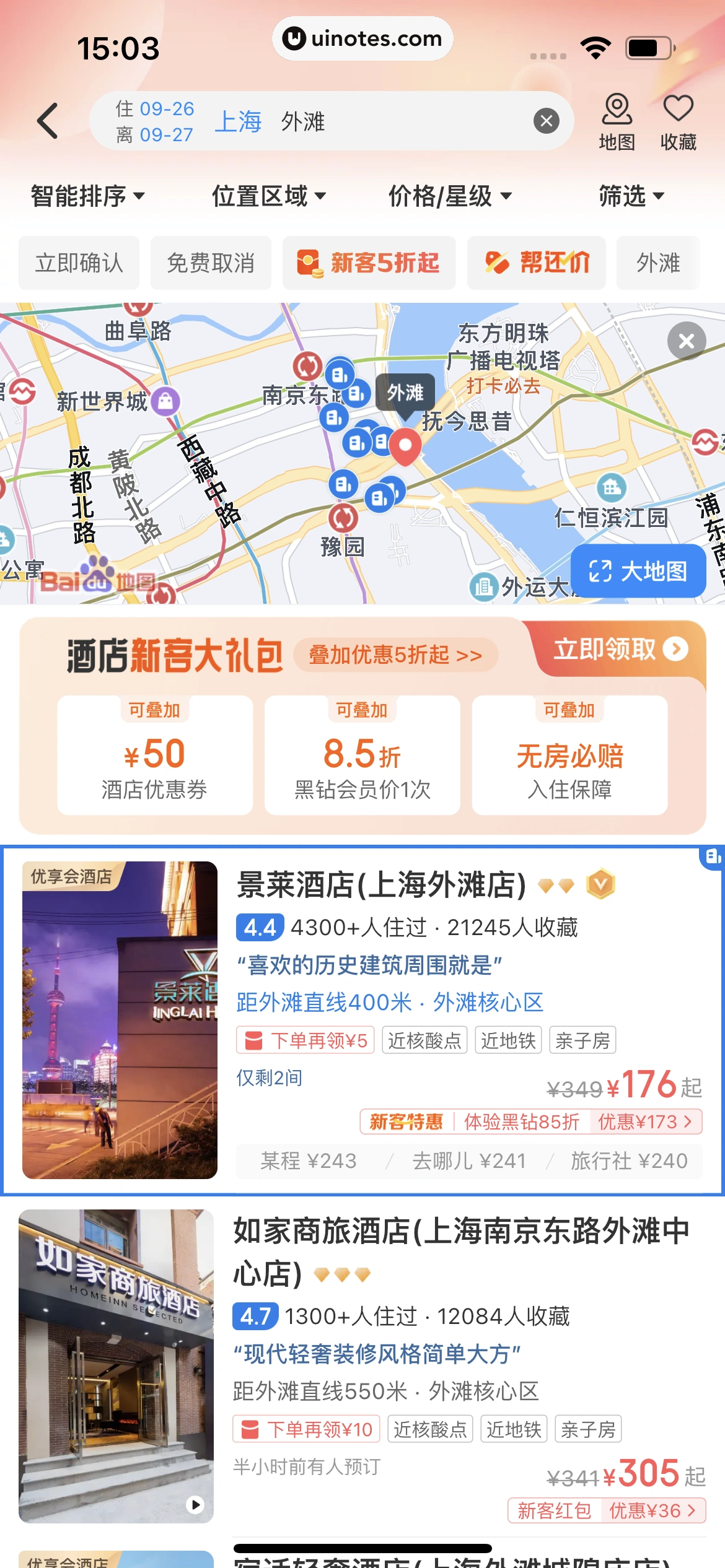Image resolution: width=725 pixels, height=1568 pixels.
Task: Select the 帮还价 chip
Action: point(536,263)
